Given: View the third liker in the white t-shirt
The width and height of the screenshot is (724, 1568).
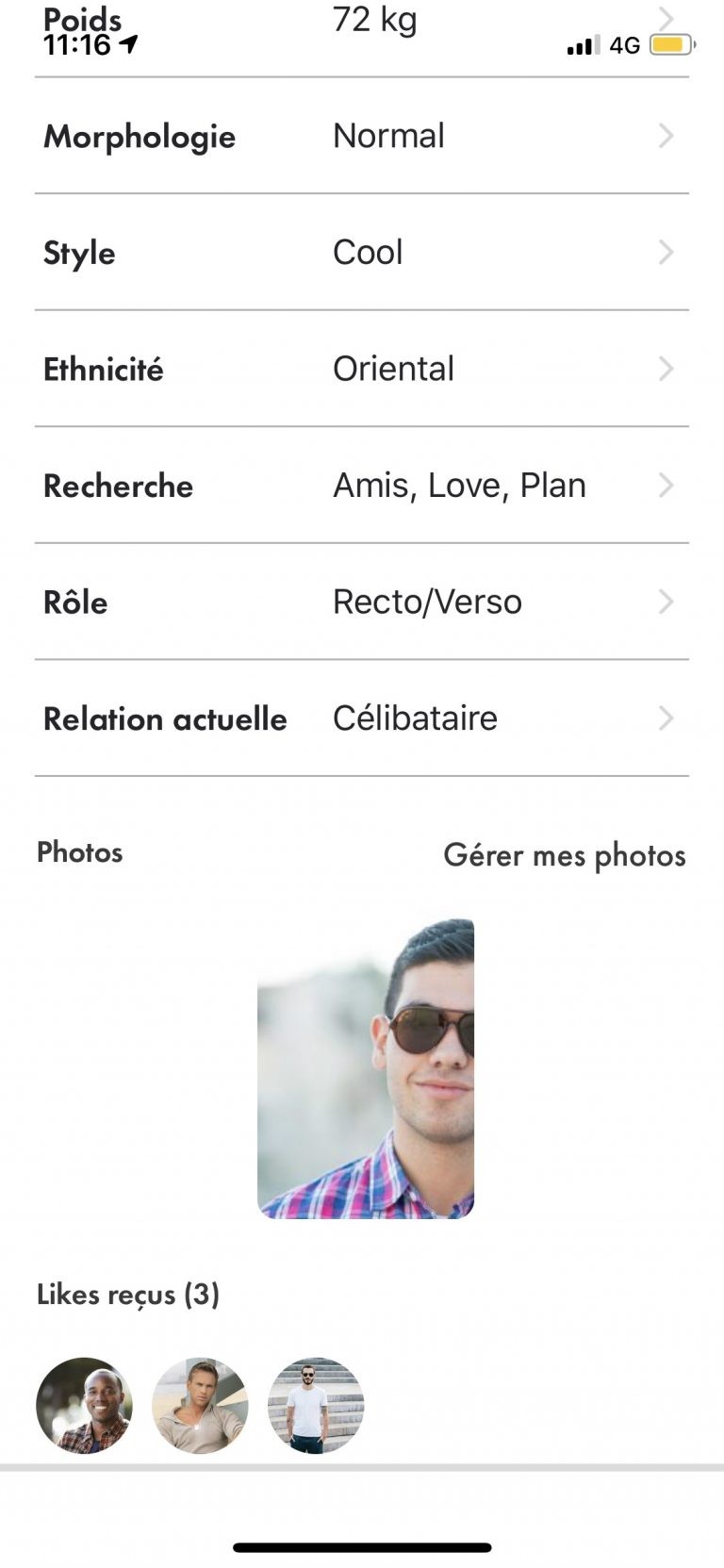Looking at the screenshot, I should point(316,1406).
